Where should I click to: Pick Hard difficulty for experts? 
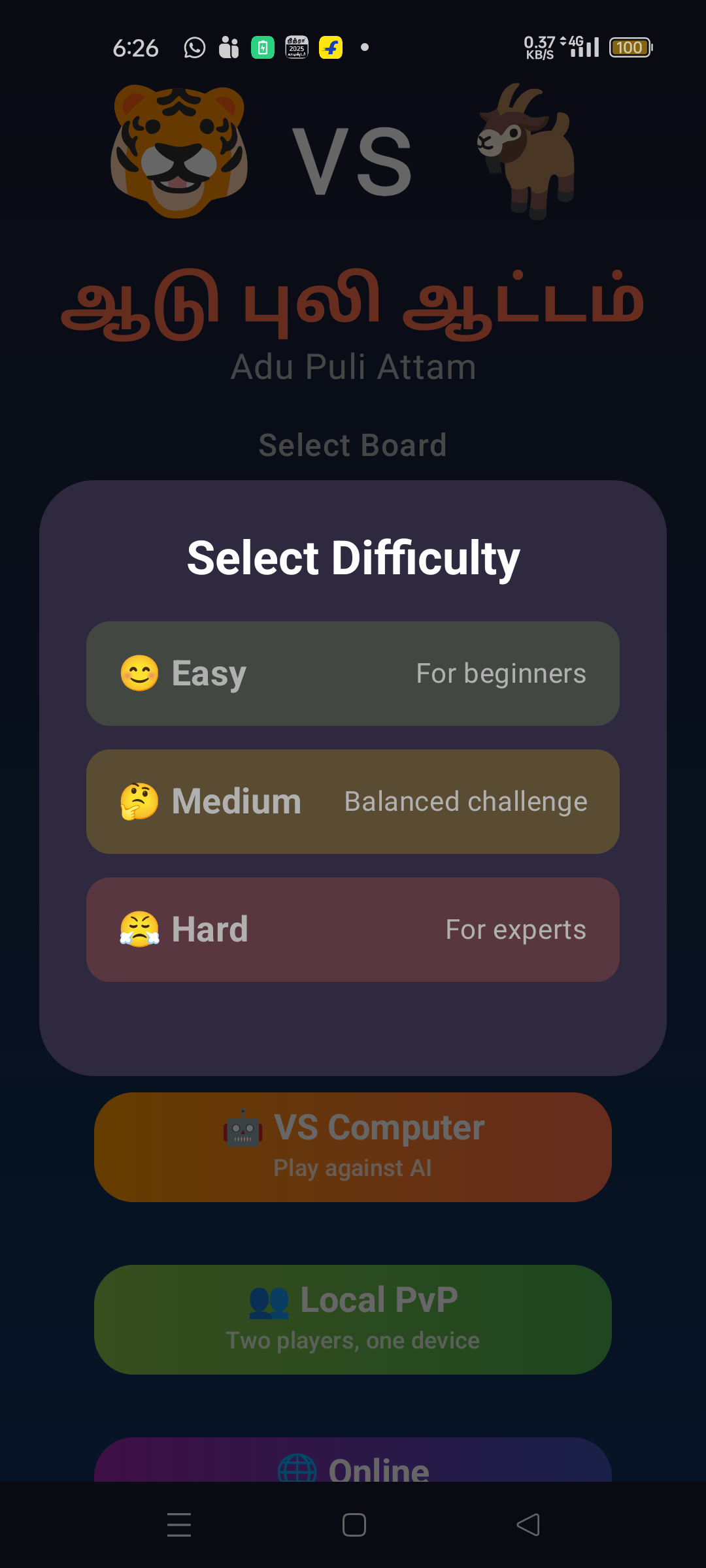pyautogui.click(x=353, y=928)
